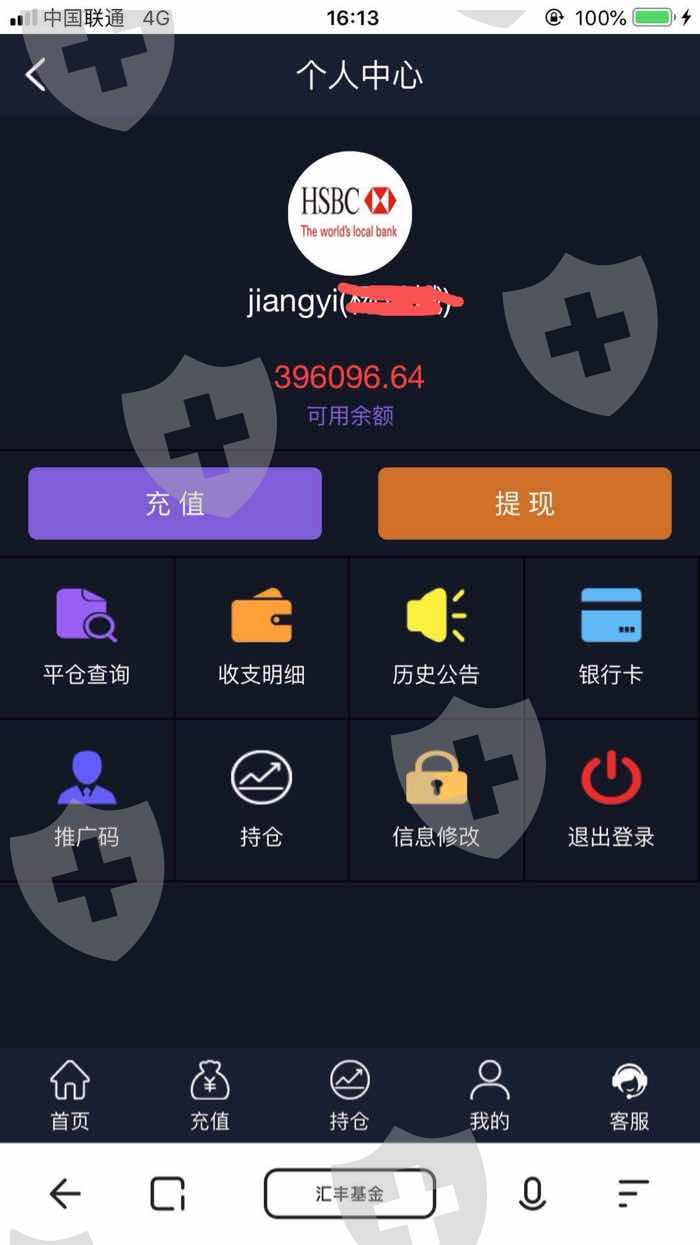Open 平仓查询

point(87,636)
